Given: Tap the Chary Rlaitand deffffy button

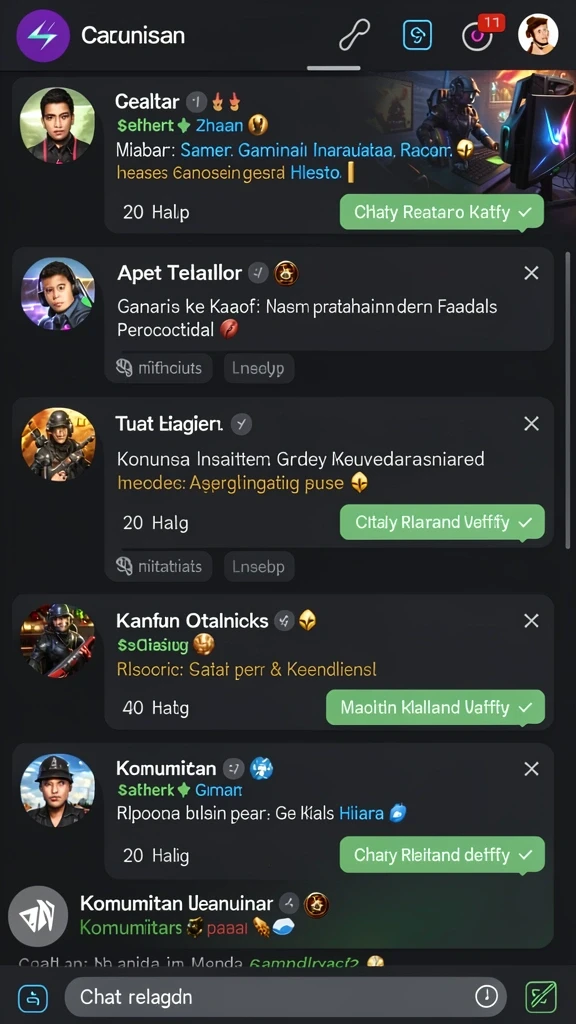Looking at the screenshot, I should coord(441,854).
